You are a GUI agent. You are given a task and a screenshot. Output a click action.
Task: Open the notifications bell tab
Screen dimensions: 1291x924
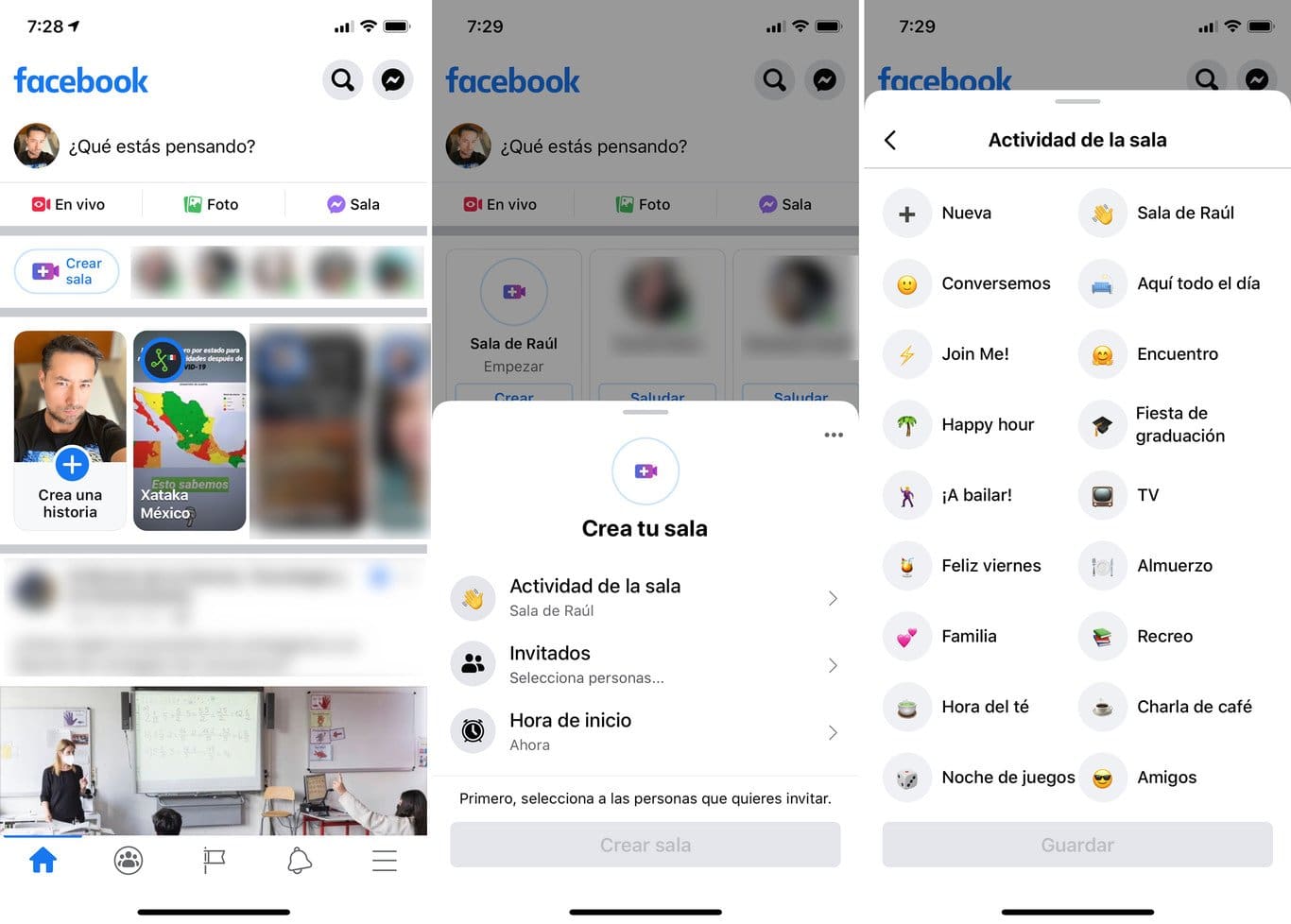click(300, 861)
